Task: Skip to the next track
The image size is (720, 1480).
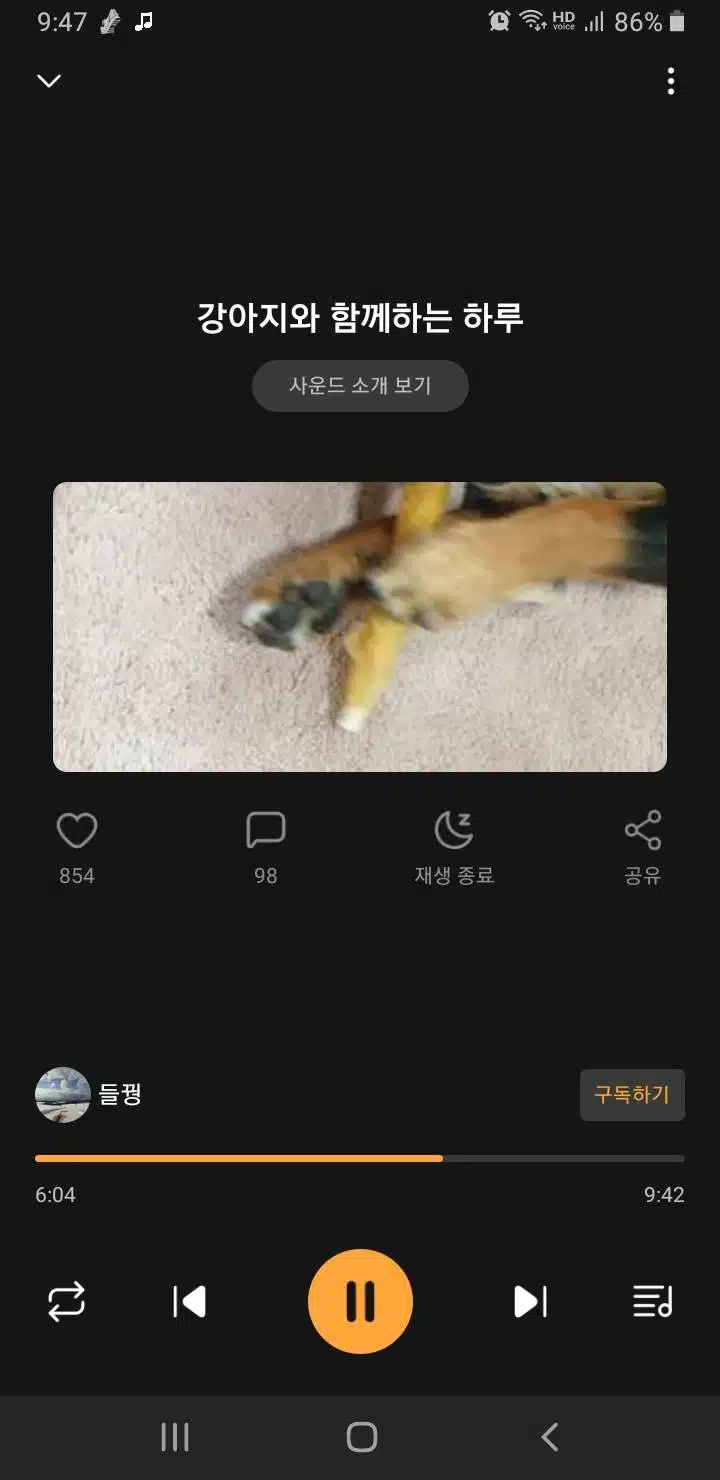Action: point(531,1302)
